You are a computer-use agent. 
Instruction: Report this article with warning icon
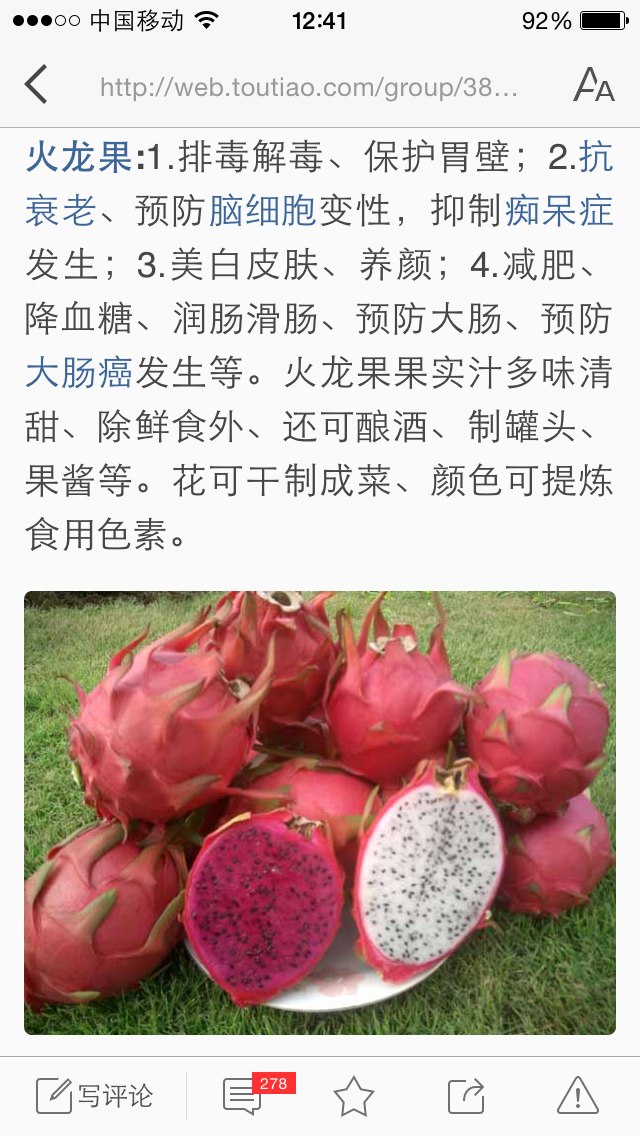[578, 1095]
